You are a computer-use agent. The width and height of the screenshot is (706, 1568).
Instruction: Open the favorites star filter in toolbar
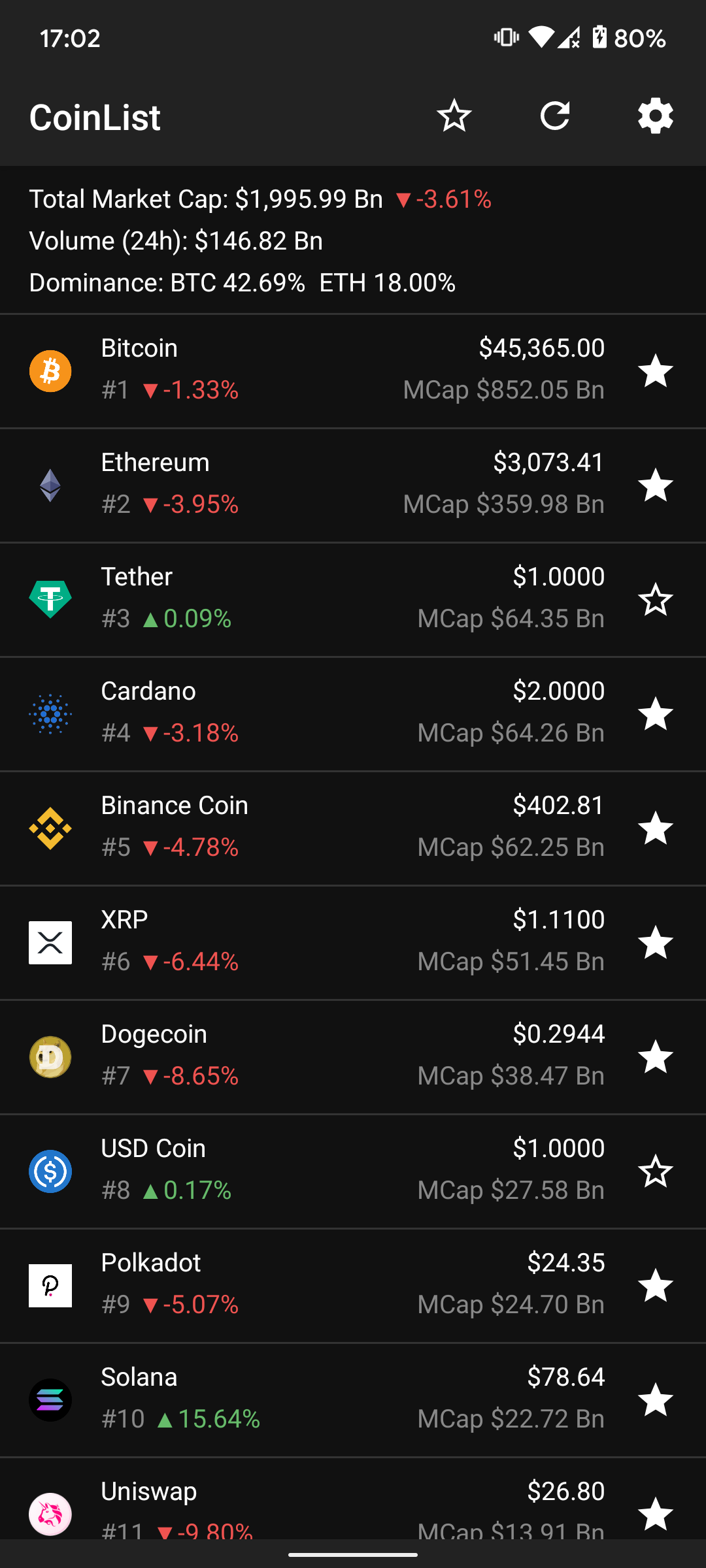[x=454, y=116]
